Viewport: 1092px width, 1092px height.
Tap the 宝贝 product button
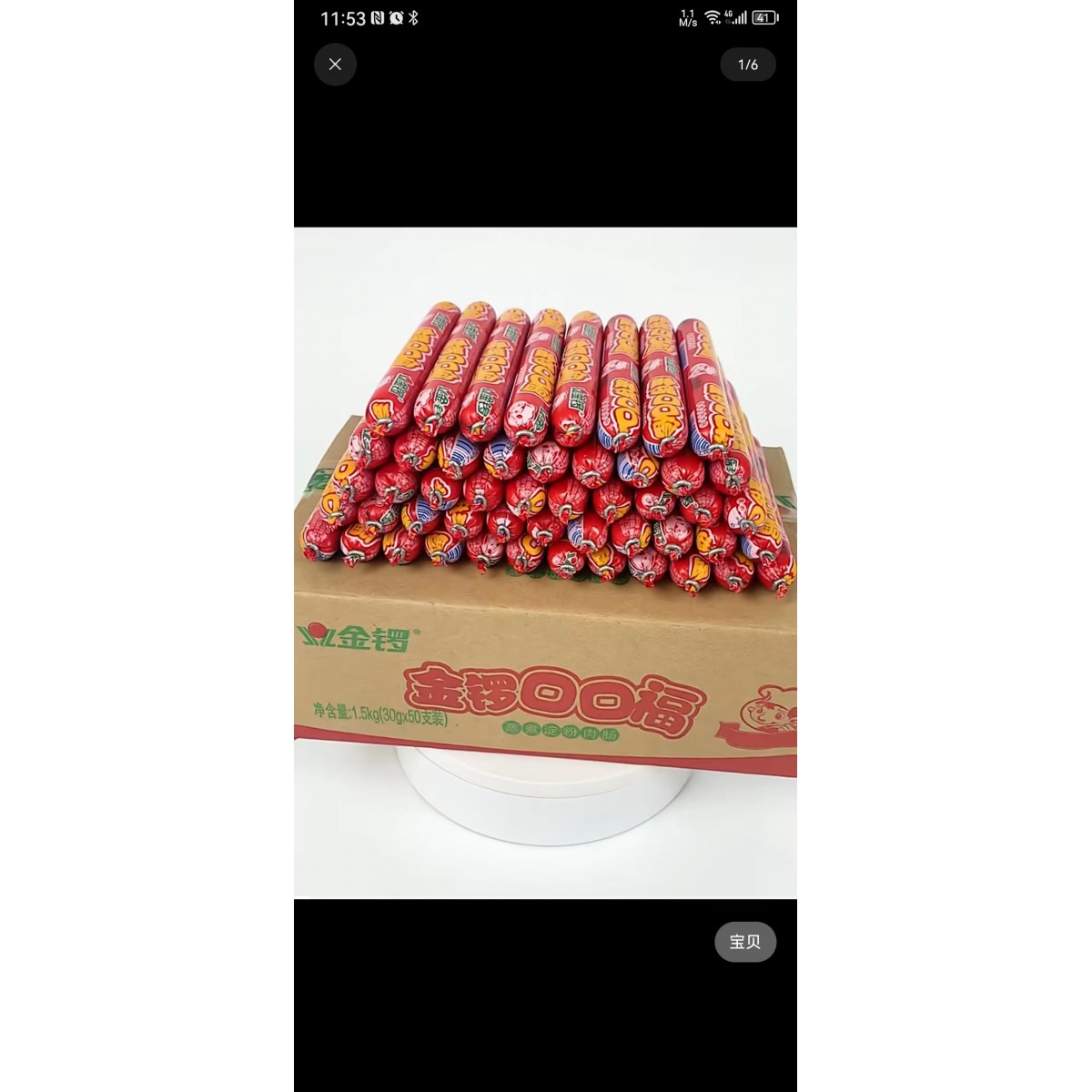click(744, 942)
